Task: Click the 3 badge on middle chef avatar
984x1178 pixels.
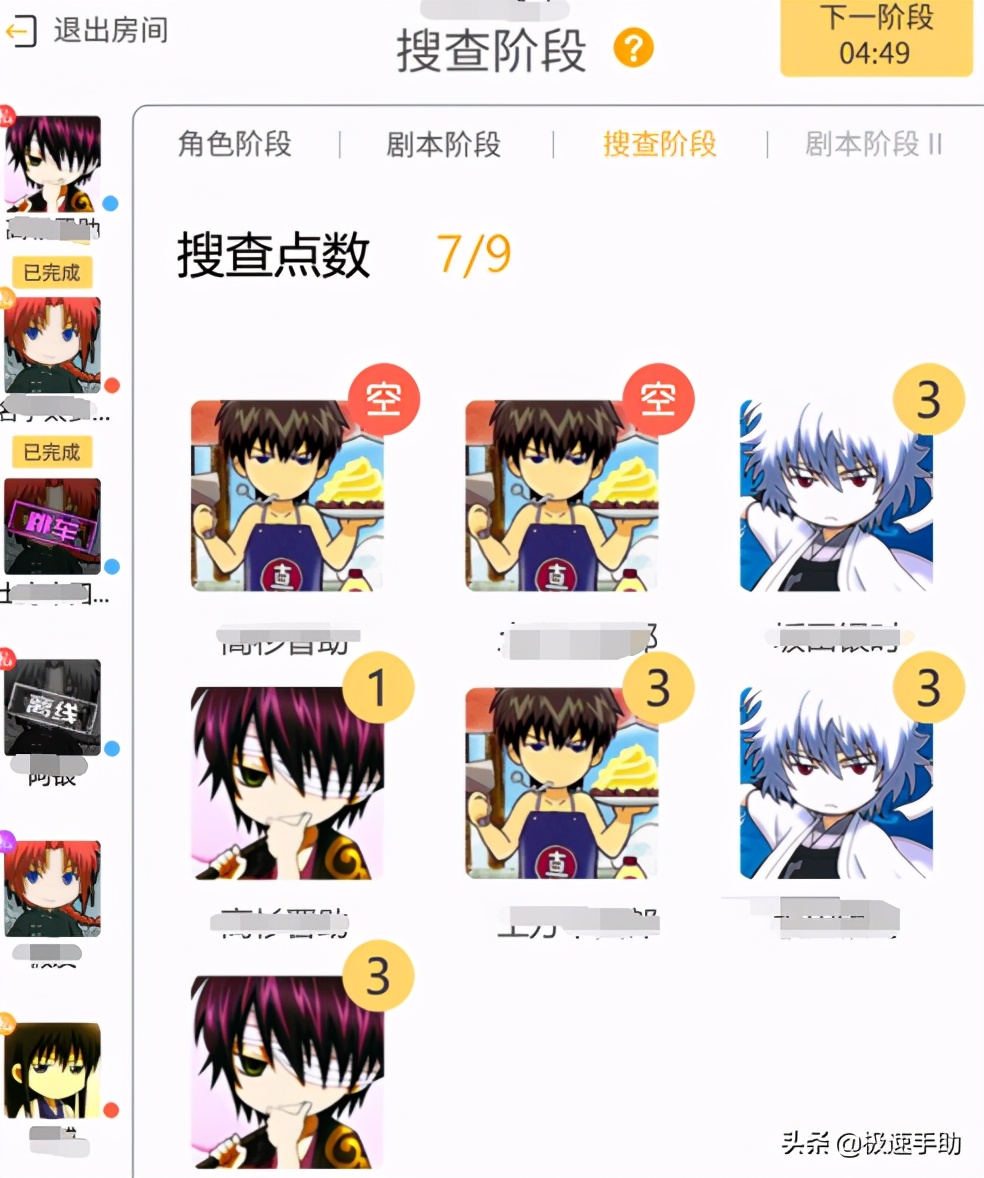Action: [656, 688]
